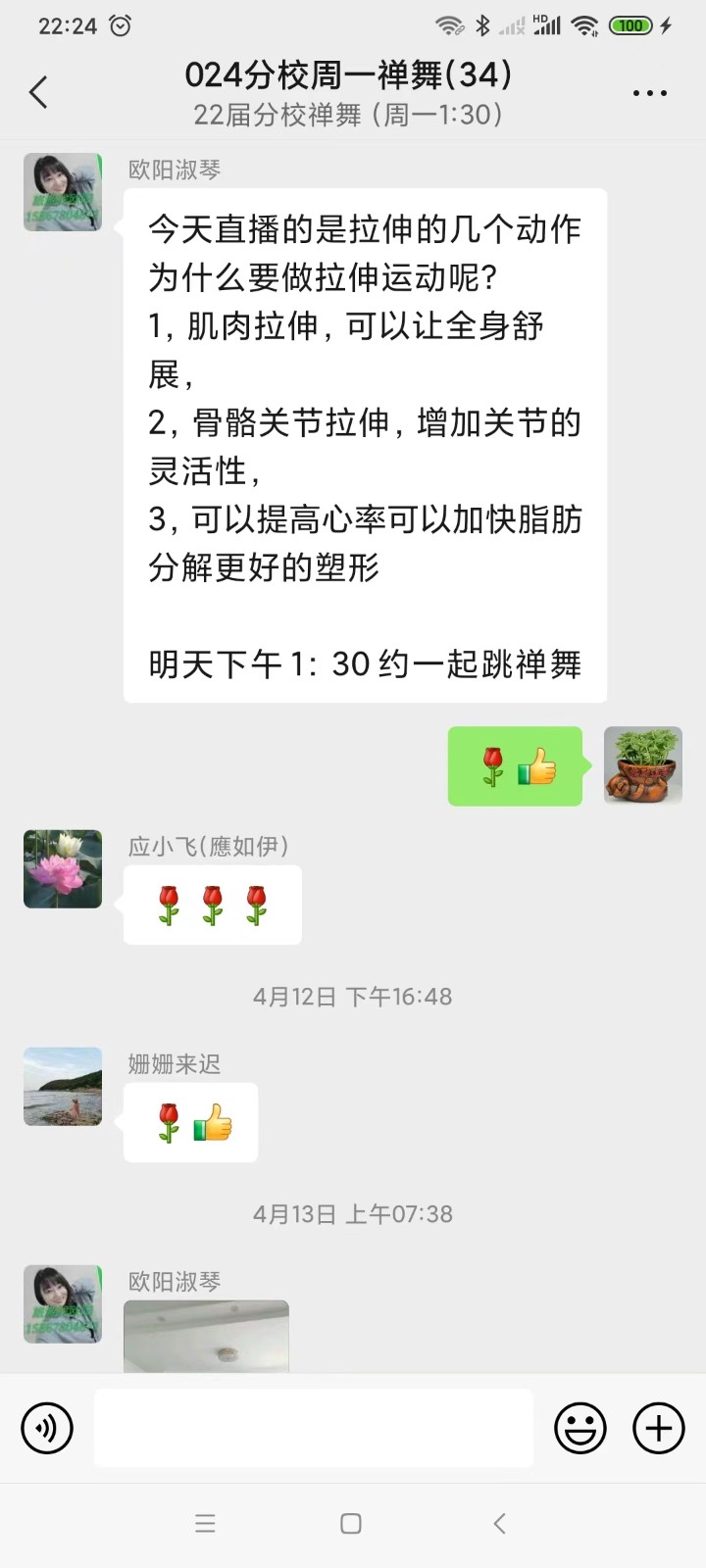706x1568 pixels.
Task: View 姗姗来迟's avatar profile
Action: pos(63,1087)
